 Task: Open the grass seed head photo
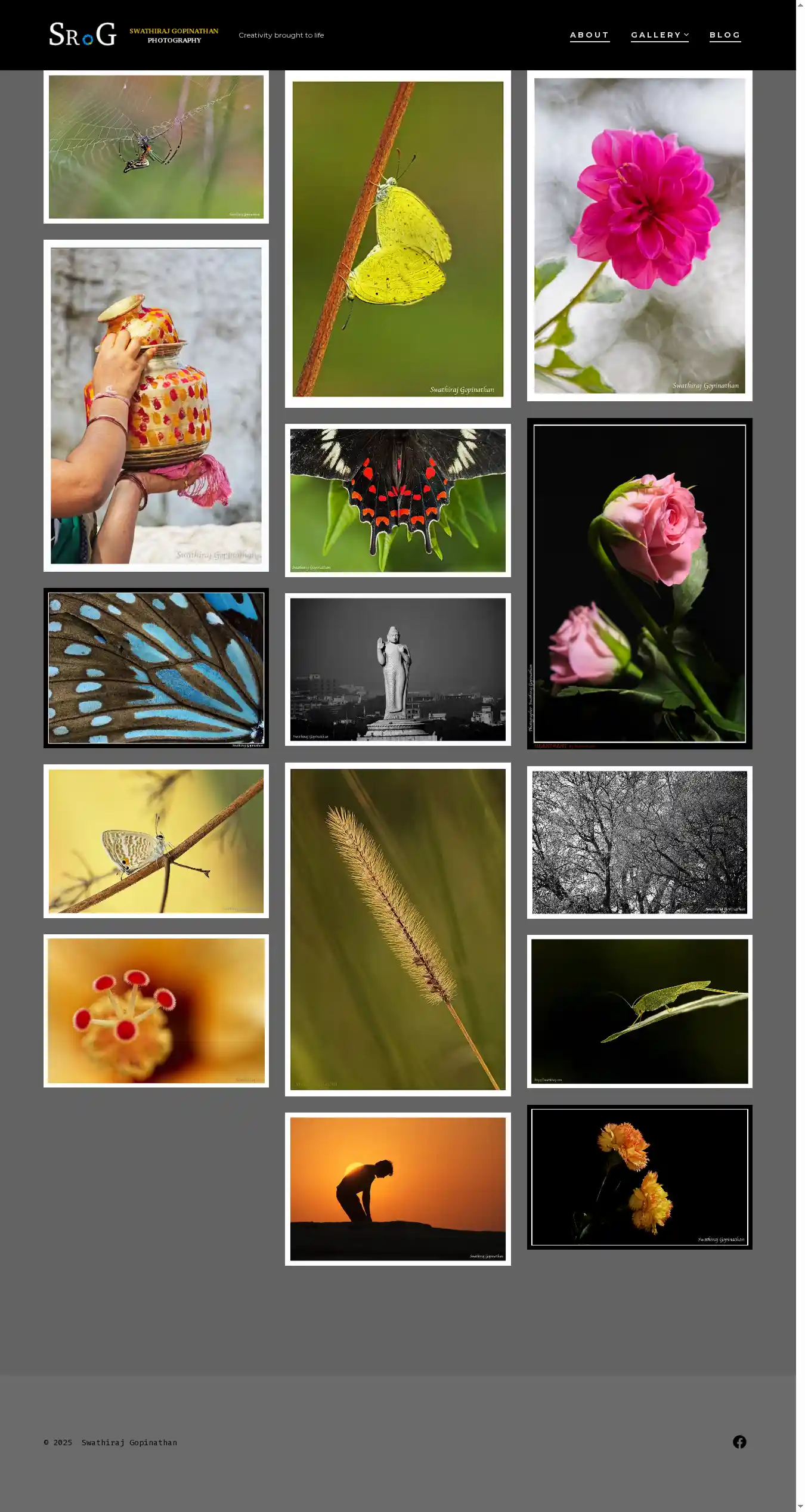point(398,929)
